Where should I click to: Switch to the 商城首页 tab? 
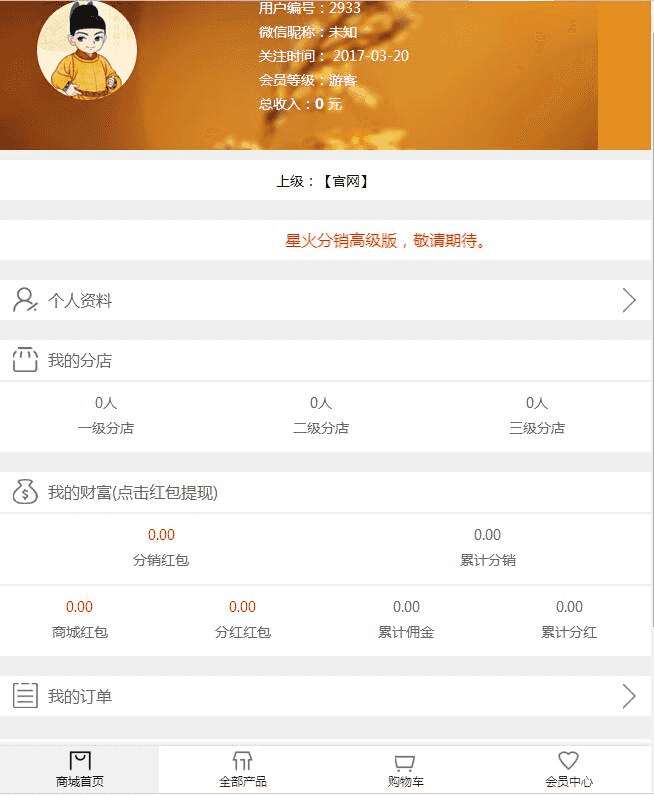tap(80, 769)
